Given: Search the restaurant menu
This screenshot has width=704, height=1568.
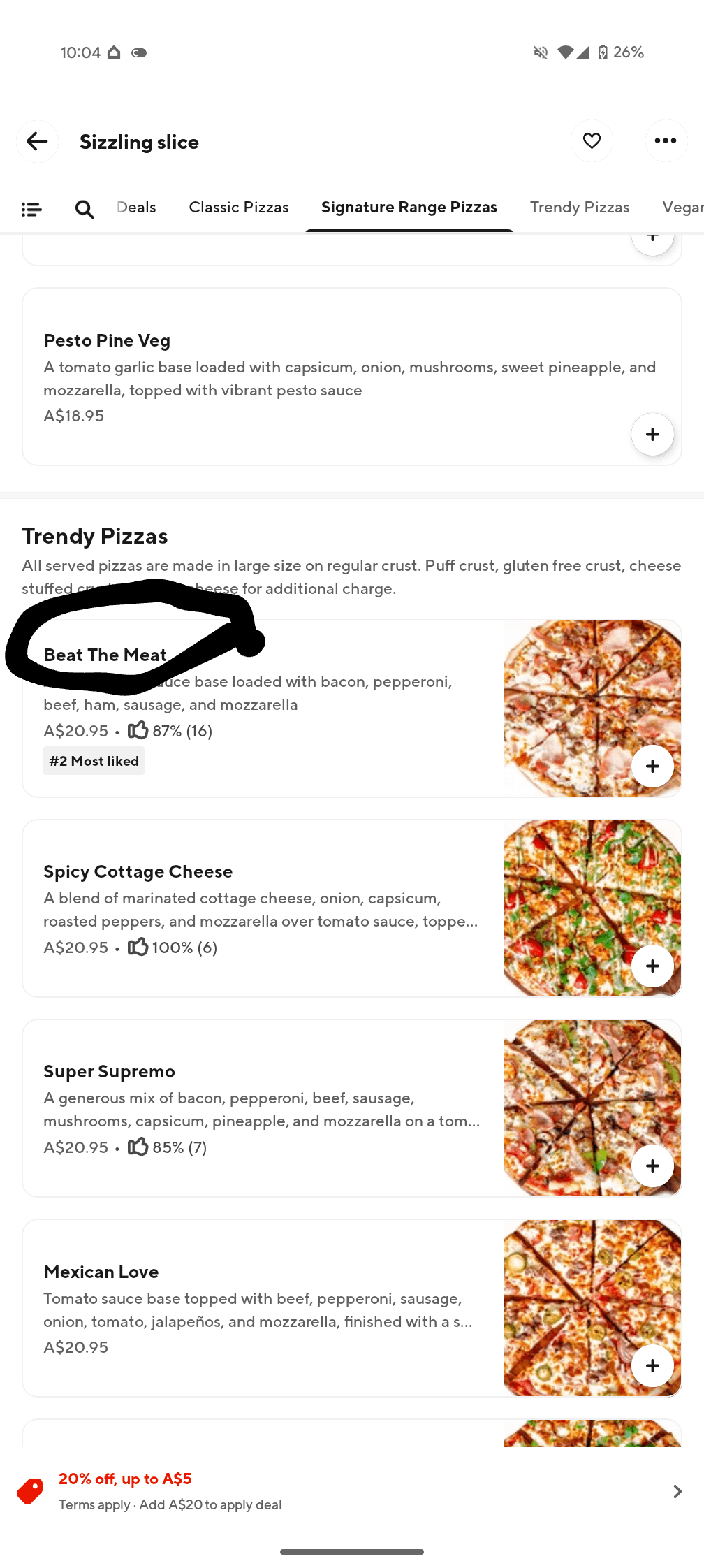Looking at the screenshot, I should pos(85,208).
